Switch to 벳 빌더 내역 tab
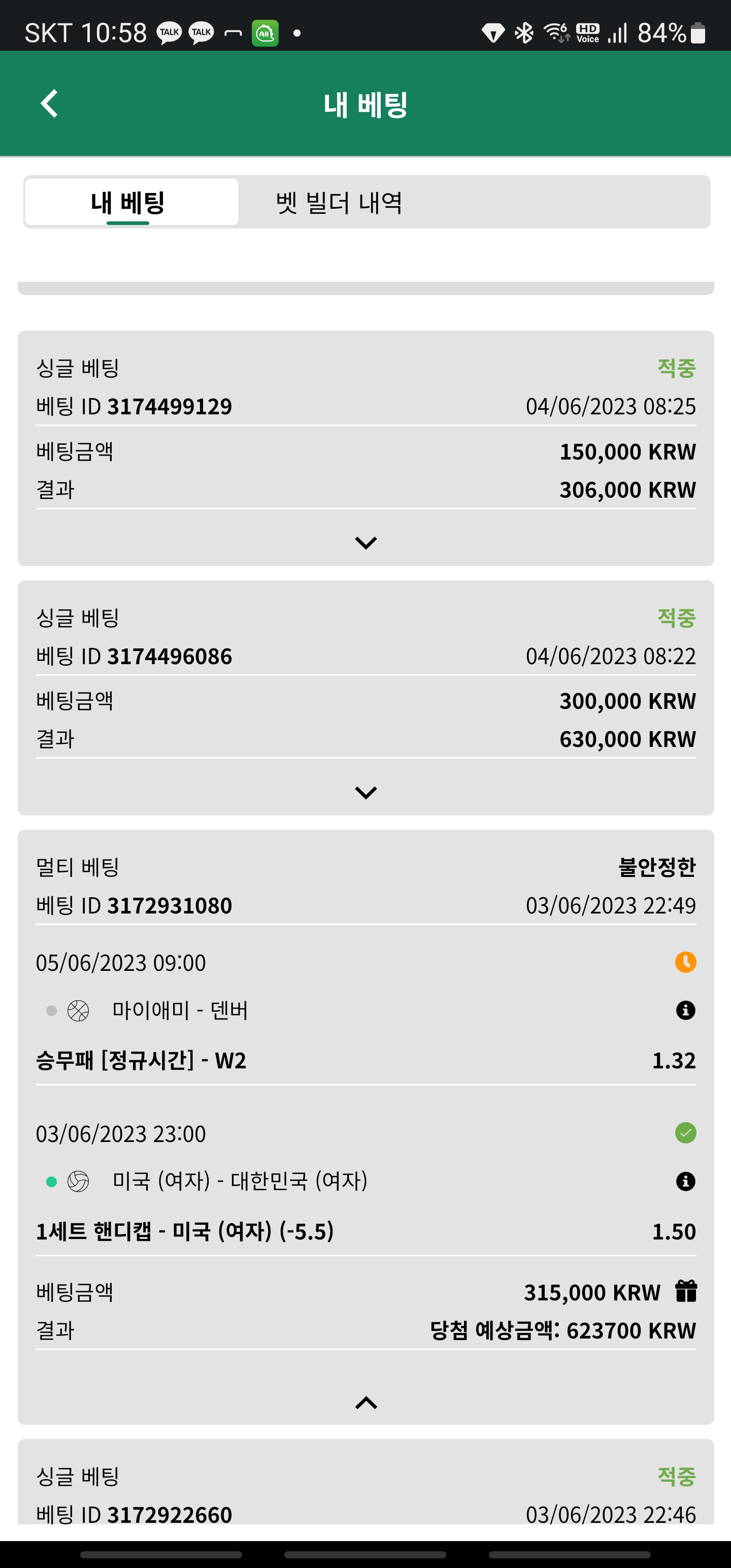Image resolution: width=731 pixels, height=1568 pixels. [339, 202]
